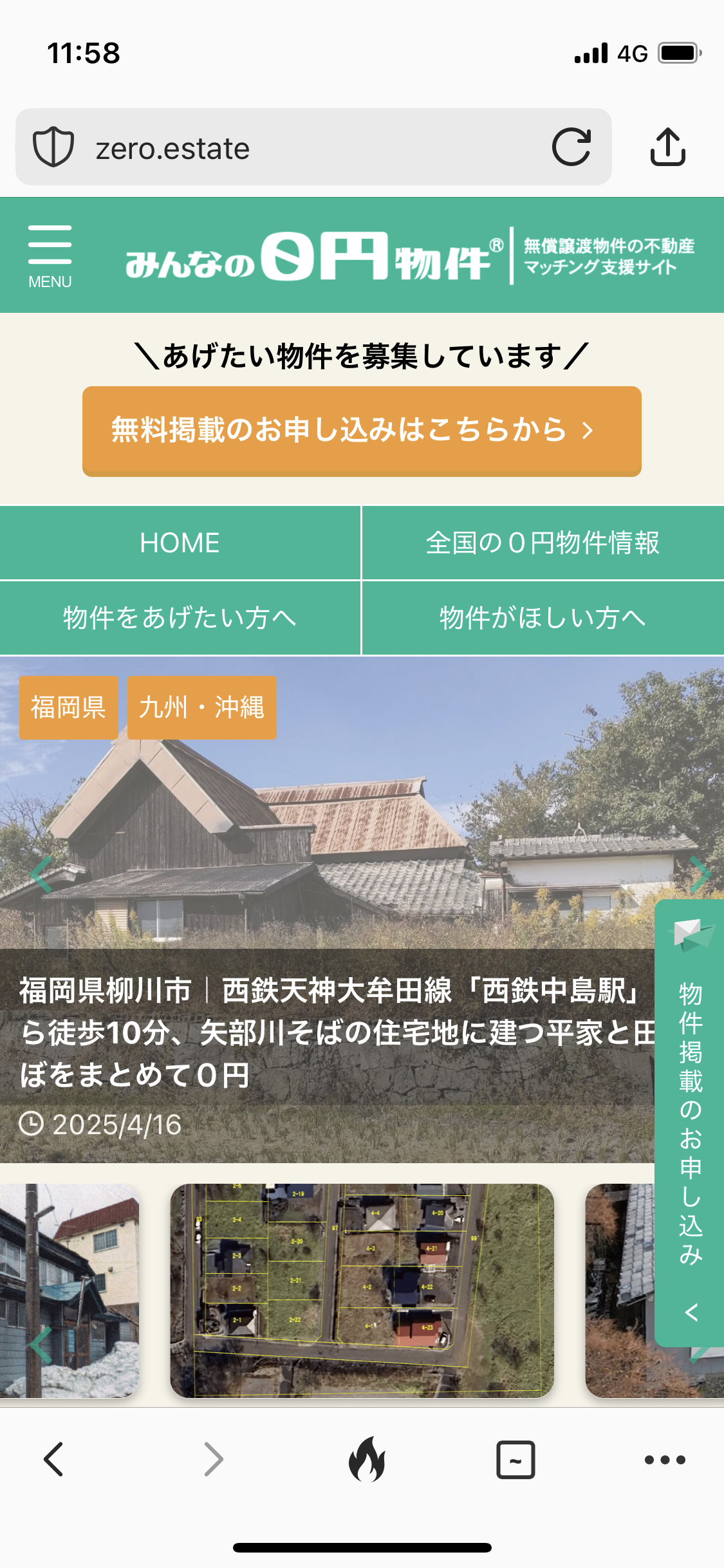Open the browser overflow menu
The width and height of the screenshot is (724, 1568).
pos(665,1459)
